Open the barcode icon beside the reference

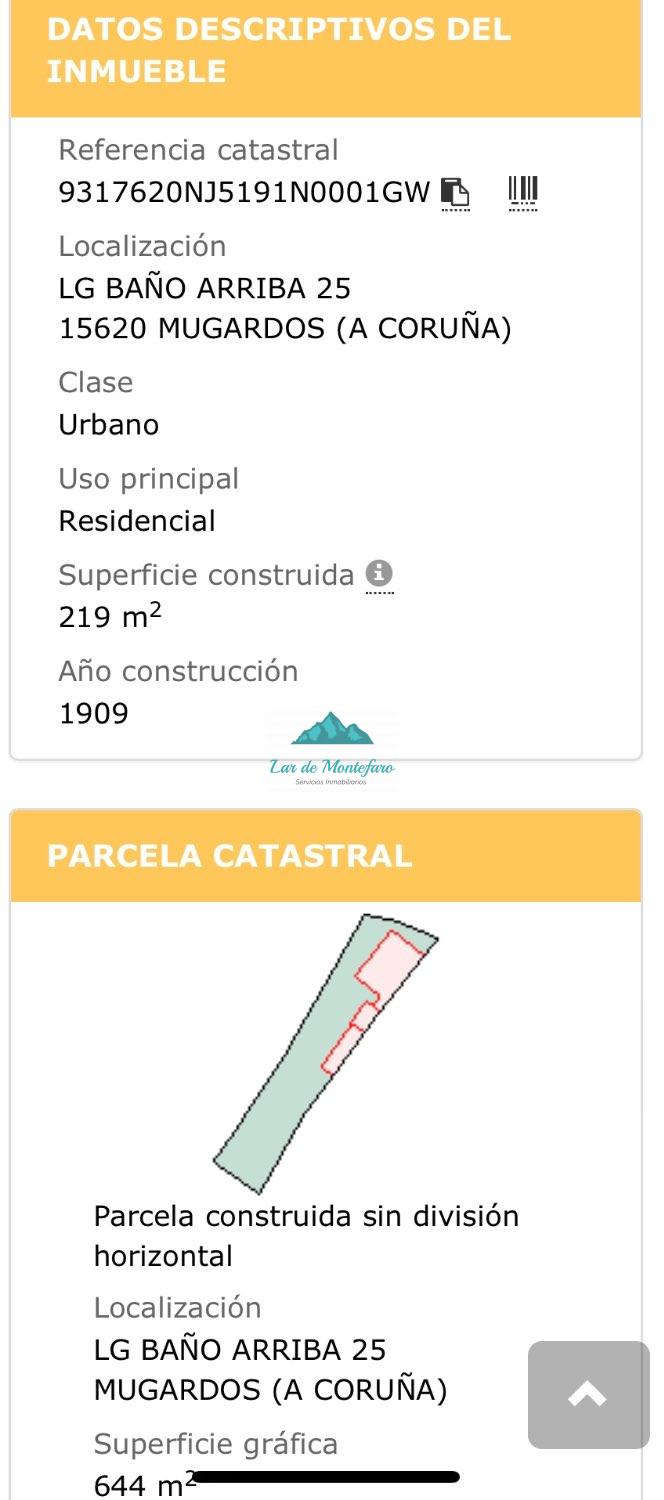click(x=523, y=190)
